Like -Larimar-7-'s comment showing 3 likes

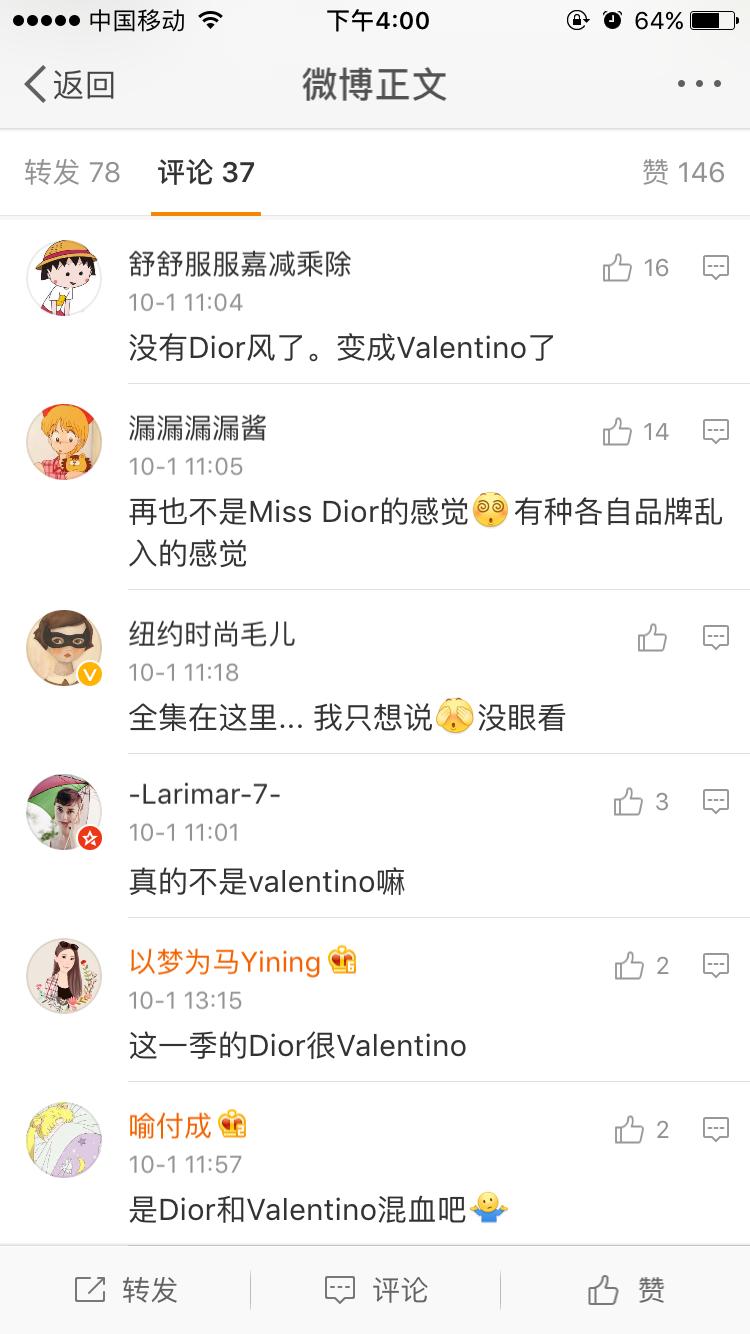pyautogui.click(x=630, y=800)
